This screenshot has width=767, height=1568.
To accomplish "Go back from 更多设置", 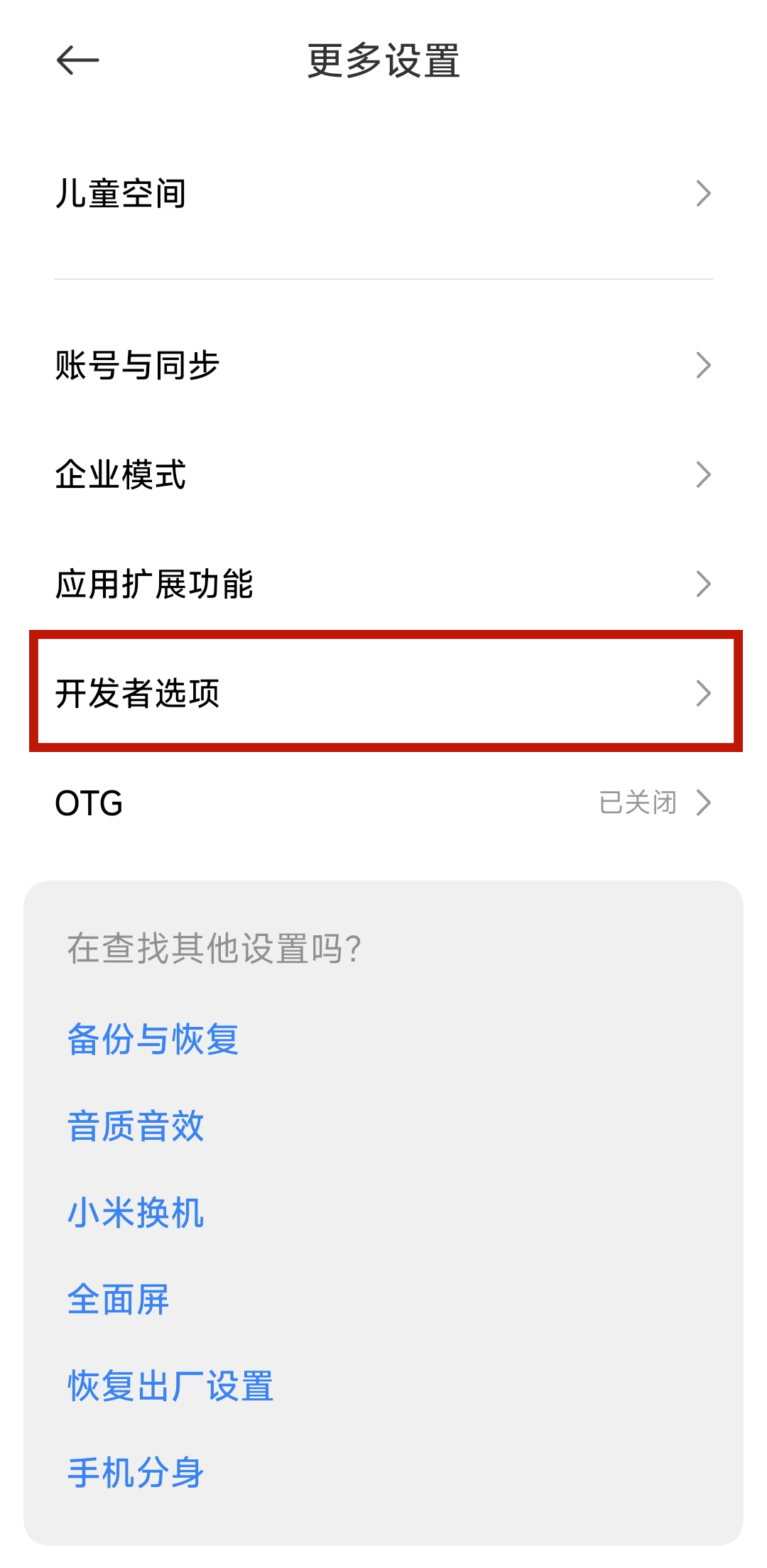I will (77, 60).
